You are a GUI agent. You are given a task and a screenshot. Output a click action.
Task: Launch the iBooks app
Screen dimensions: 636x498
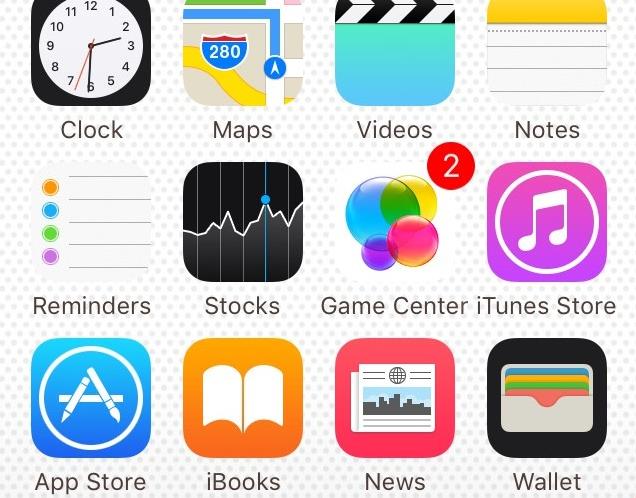[x=243, y=398]
